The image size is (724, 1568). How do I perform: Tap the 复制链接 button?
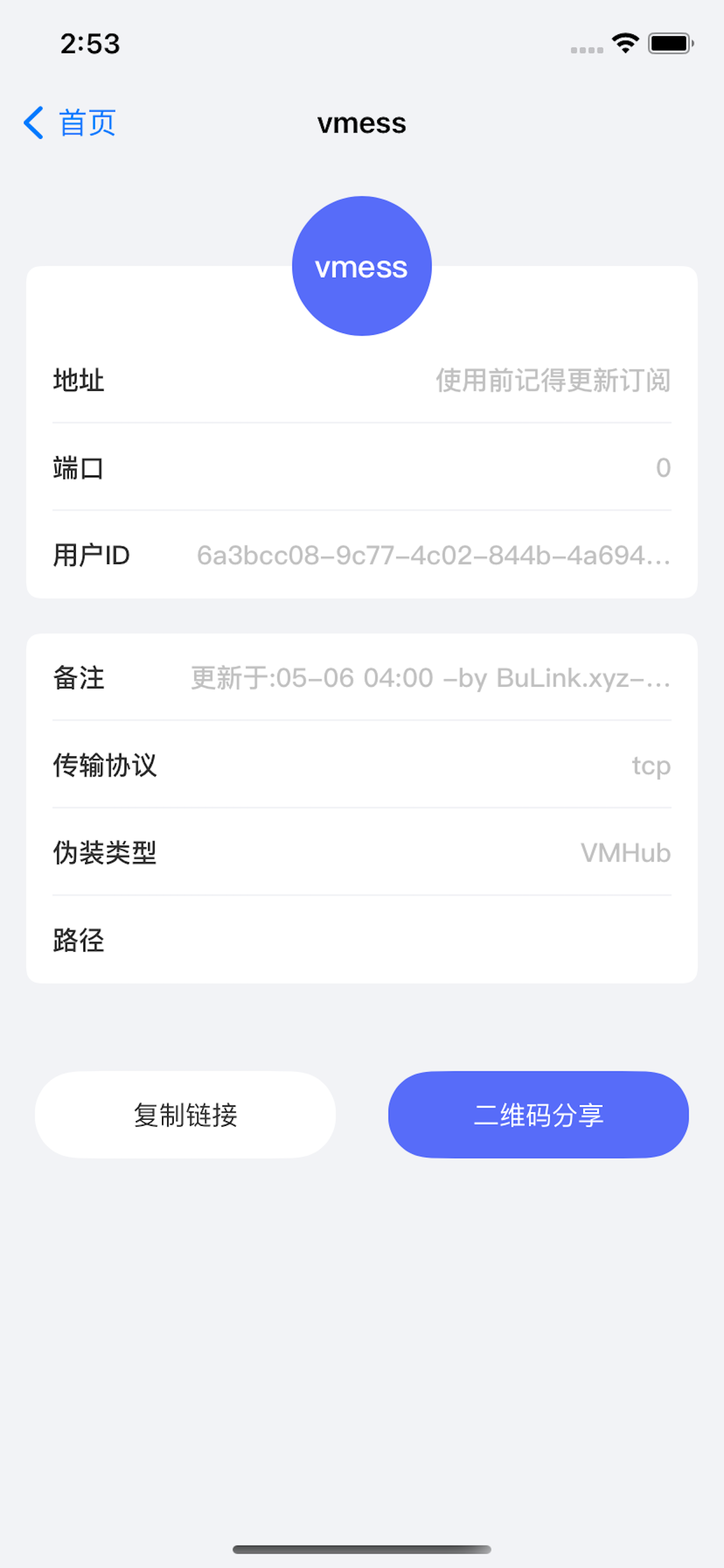pyautogui.click(x=185, y=1115)
